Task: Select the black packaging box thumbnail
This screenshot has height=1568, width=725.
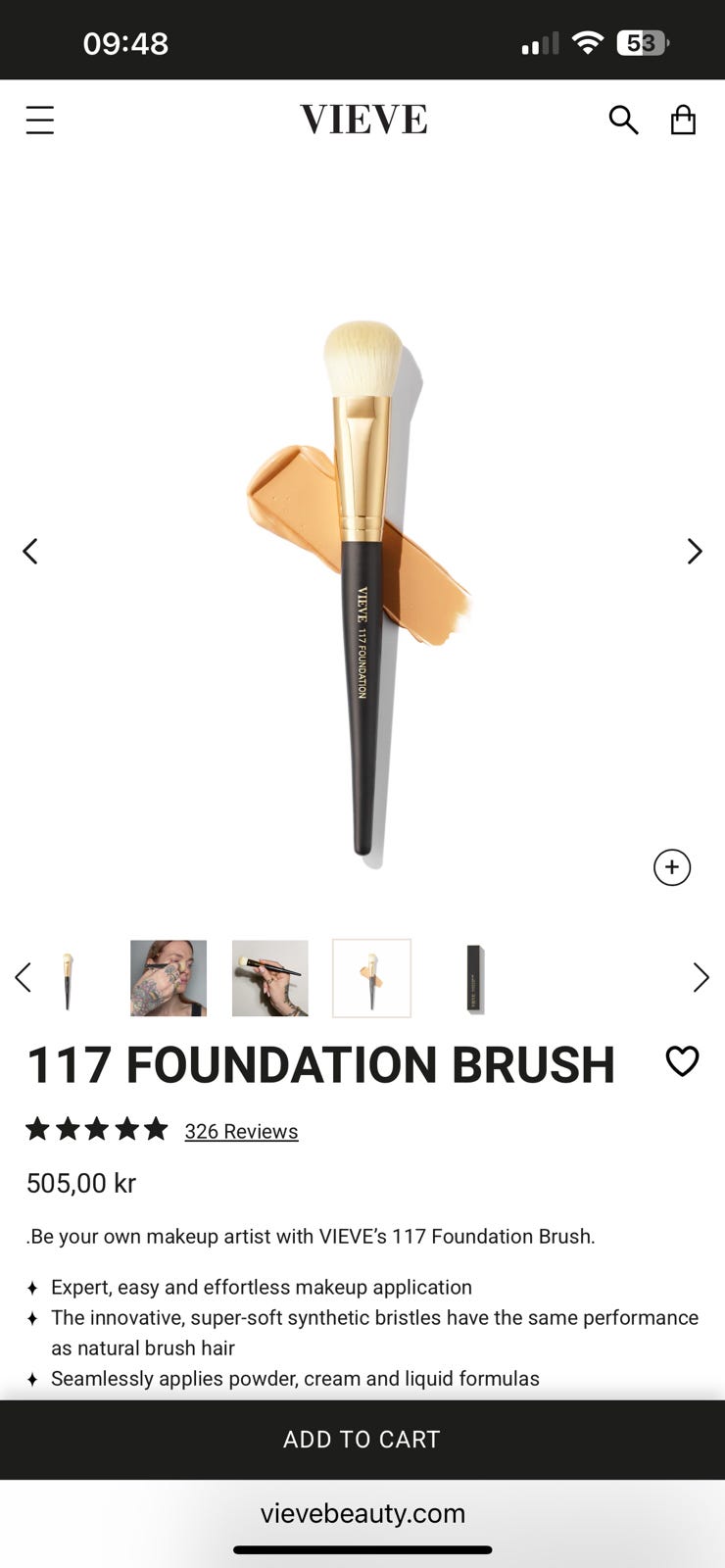Action: click(475, 978)
